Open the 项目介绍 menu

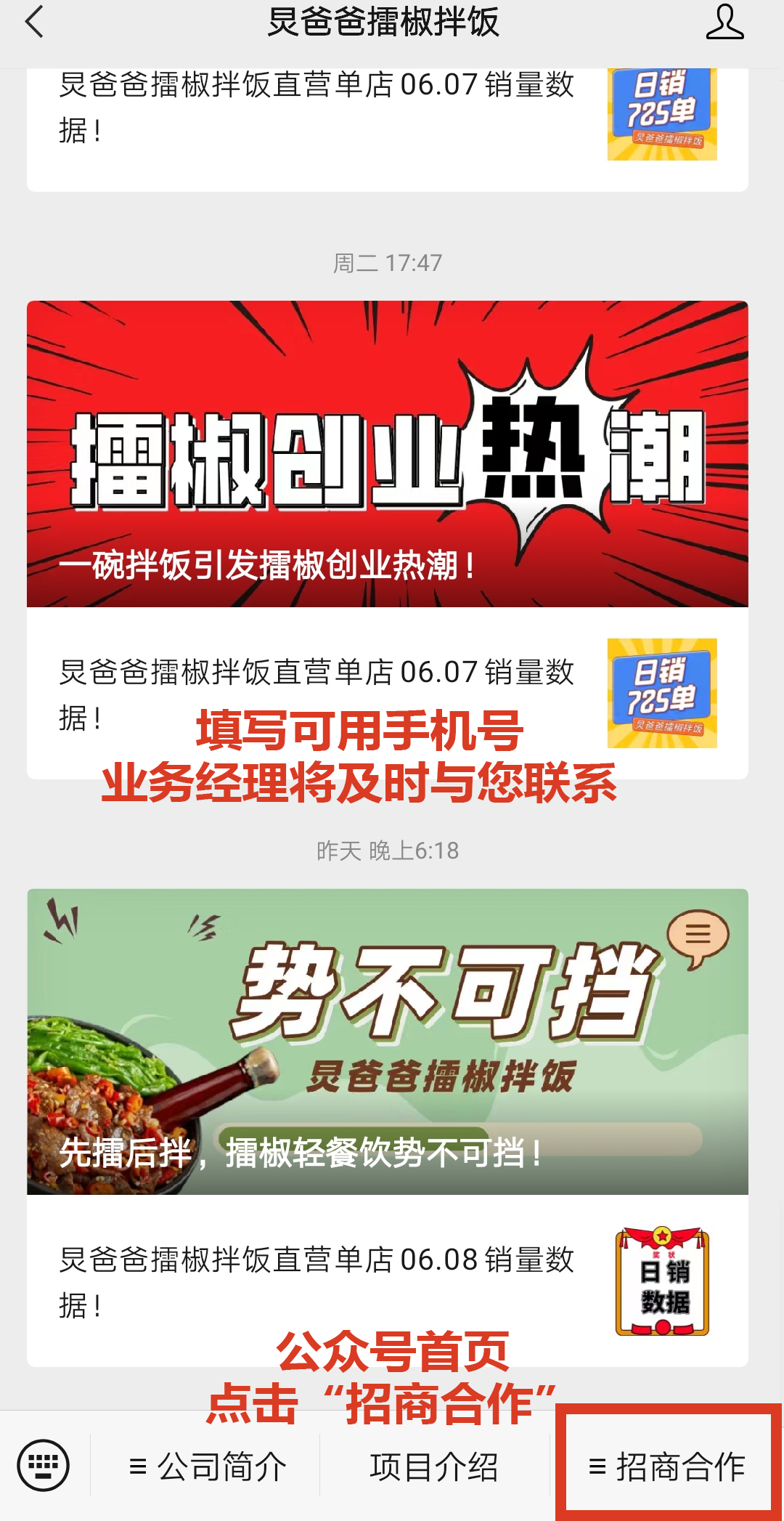433,1467
